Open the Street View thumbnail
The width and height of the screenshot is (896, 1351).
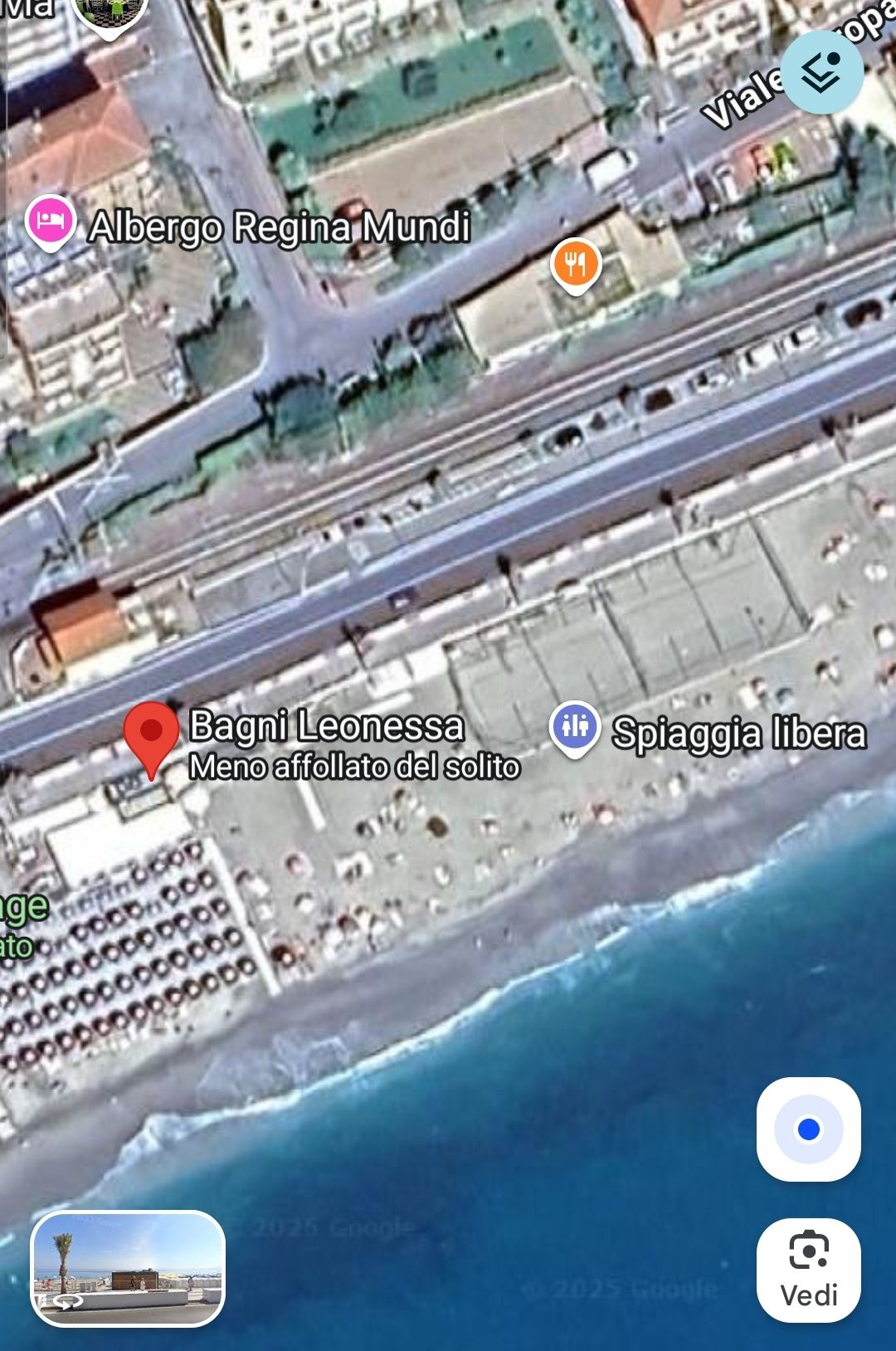tap(128, 1268)
